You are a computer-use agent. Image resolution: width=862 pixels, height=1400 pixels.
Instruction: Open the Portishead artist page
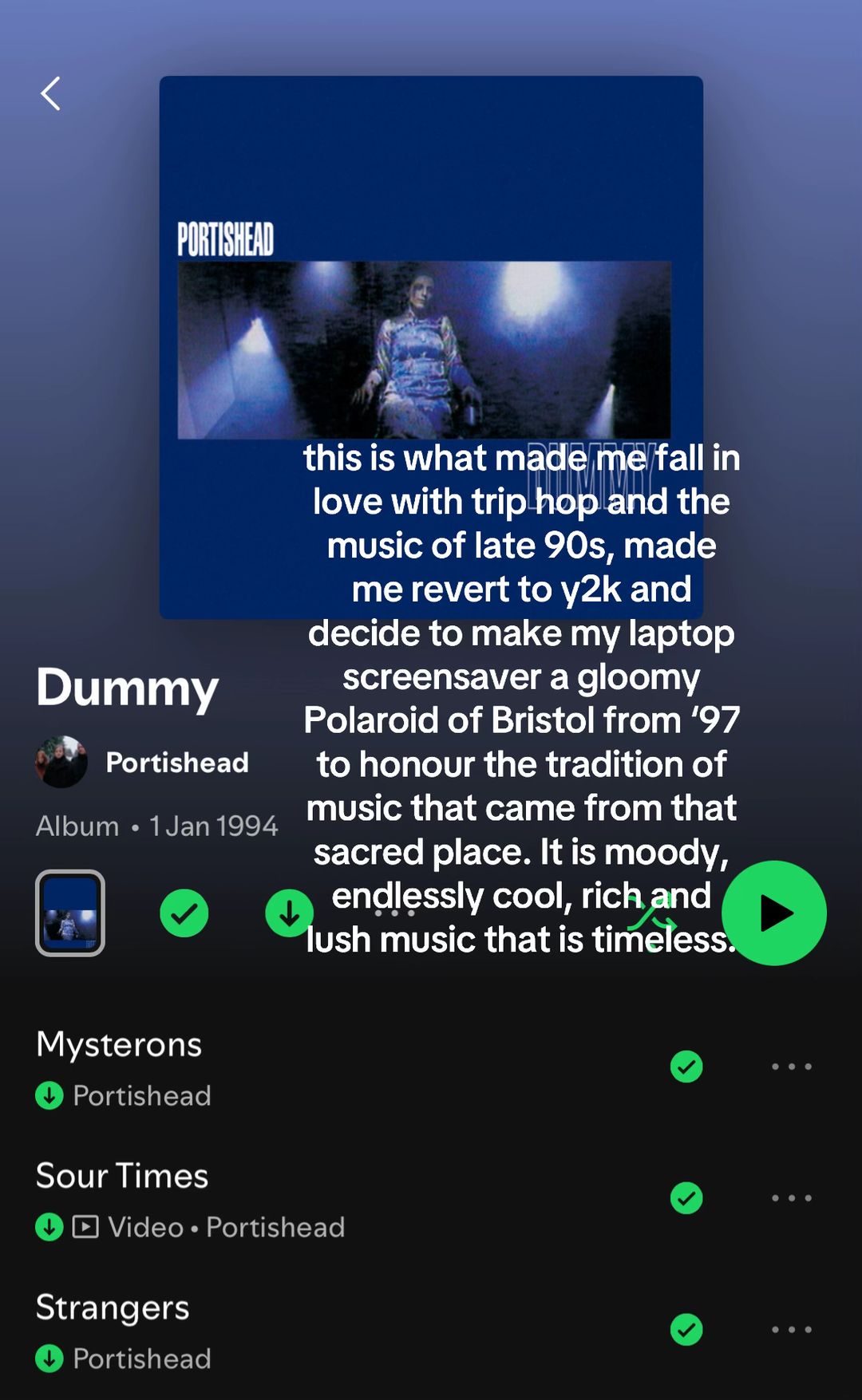point(142,762)
